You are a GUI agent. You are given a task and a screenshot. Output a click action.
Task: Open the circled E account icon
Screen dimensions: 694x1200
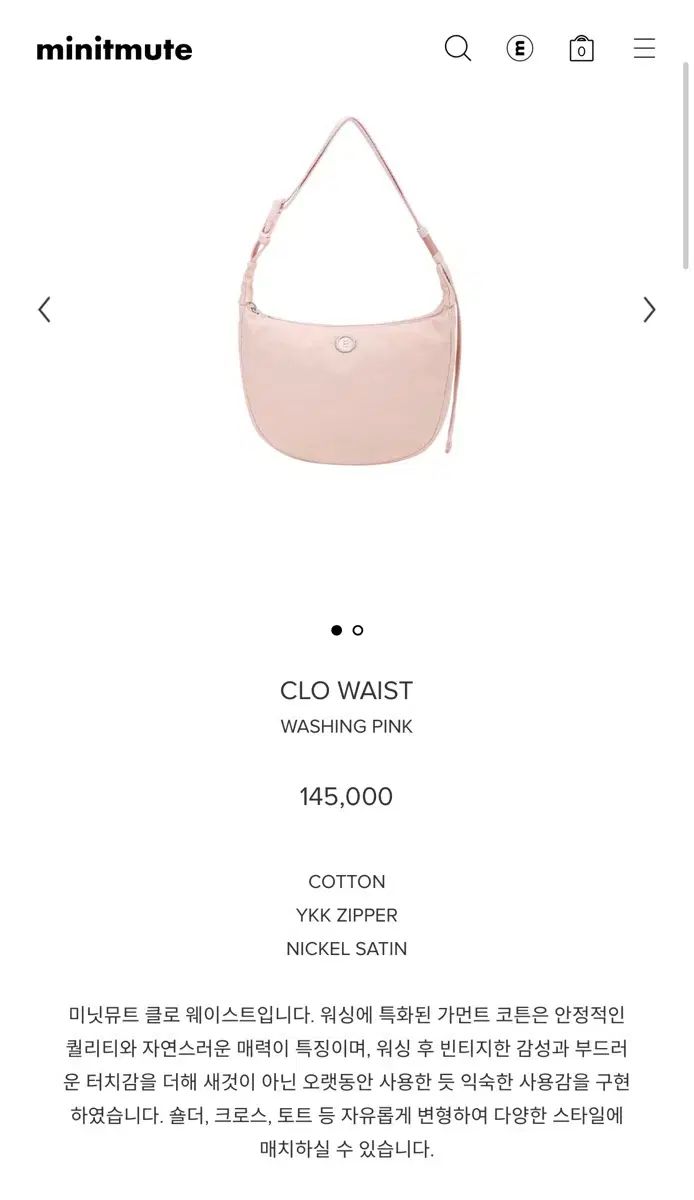[x=519, y=48]
